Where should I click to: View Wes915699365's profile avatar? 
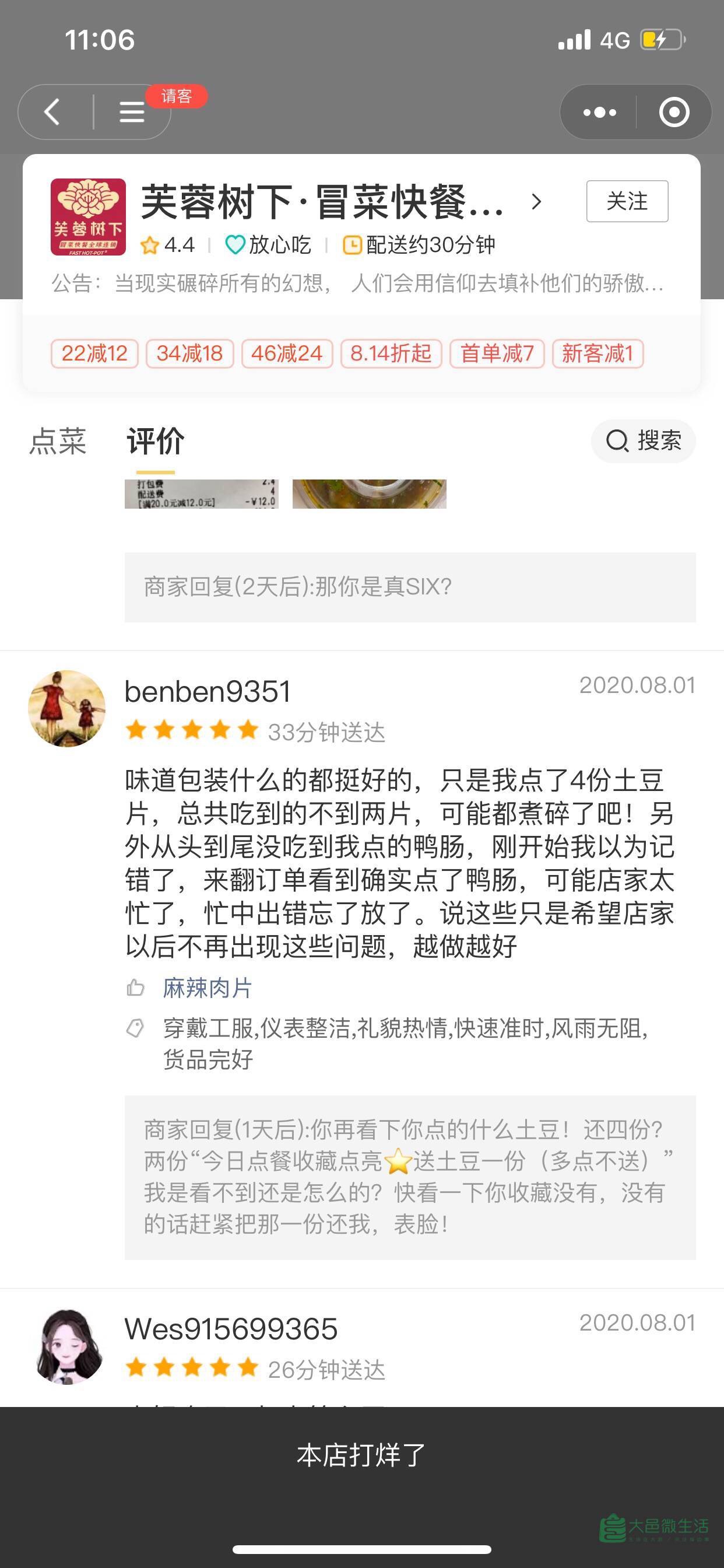[67, 1346]
